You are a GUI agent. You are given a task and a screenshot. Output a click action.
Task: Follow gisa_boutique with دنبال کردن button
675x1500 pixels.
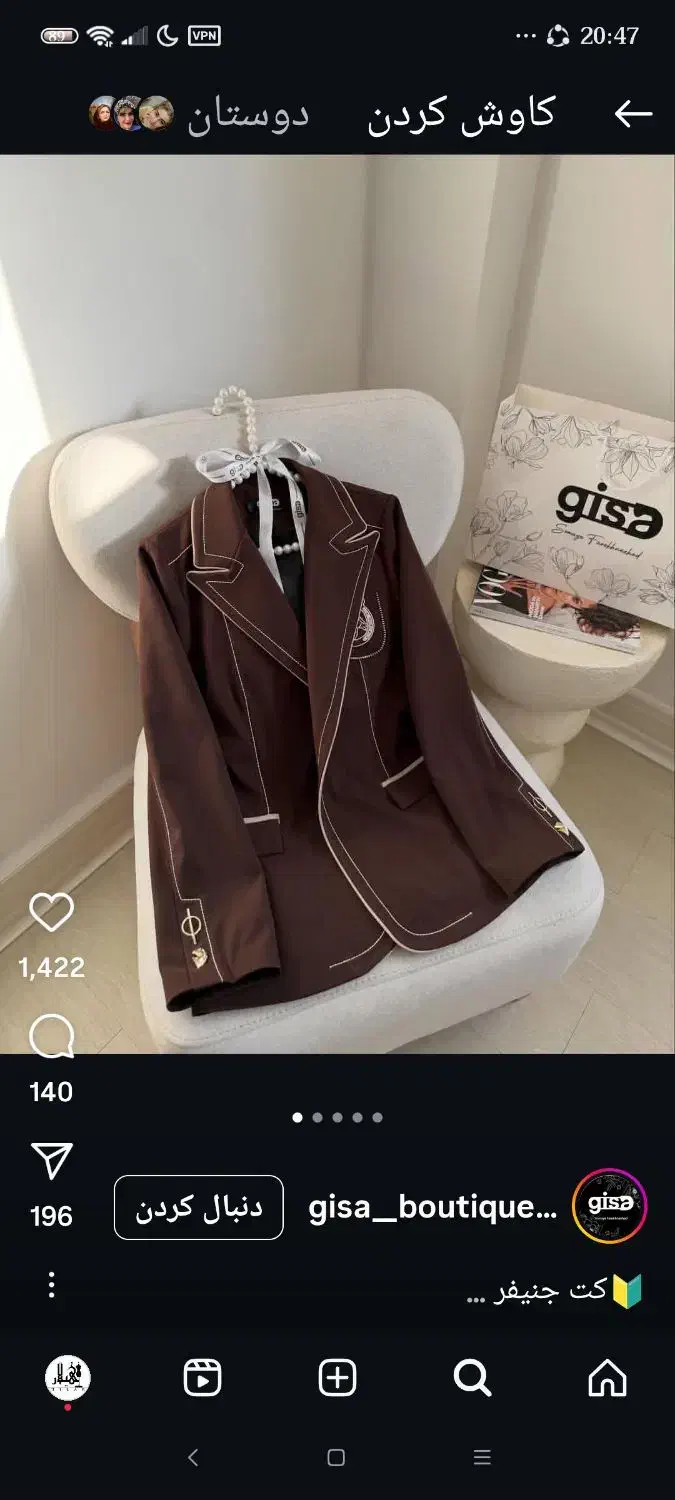point(199,1207)
